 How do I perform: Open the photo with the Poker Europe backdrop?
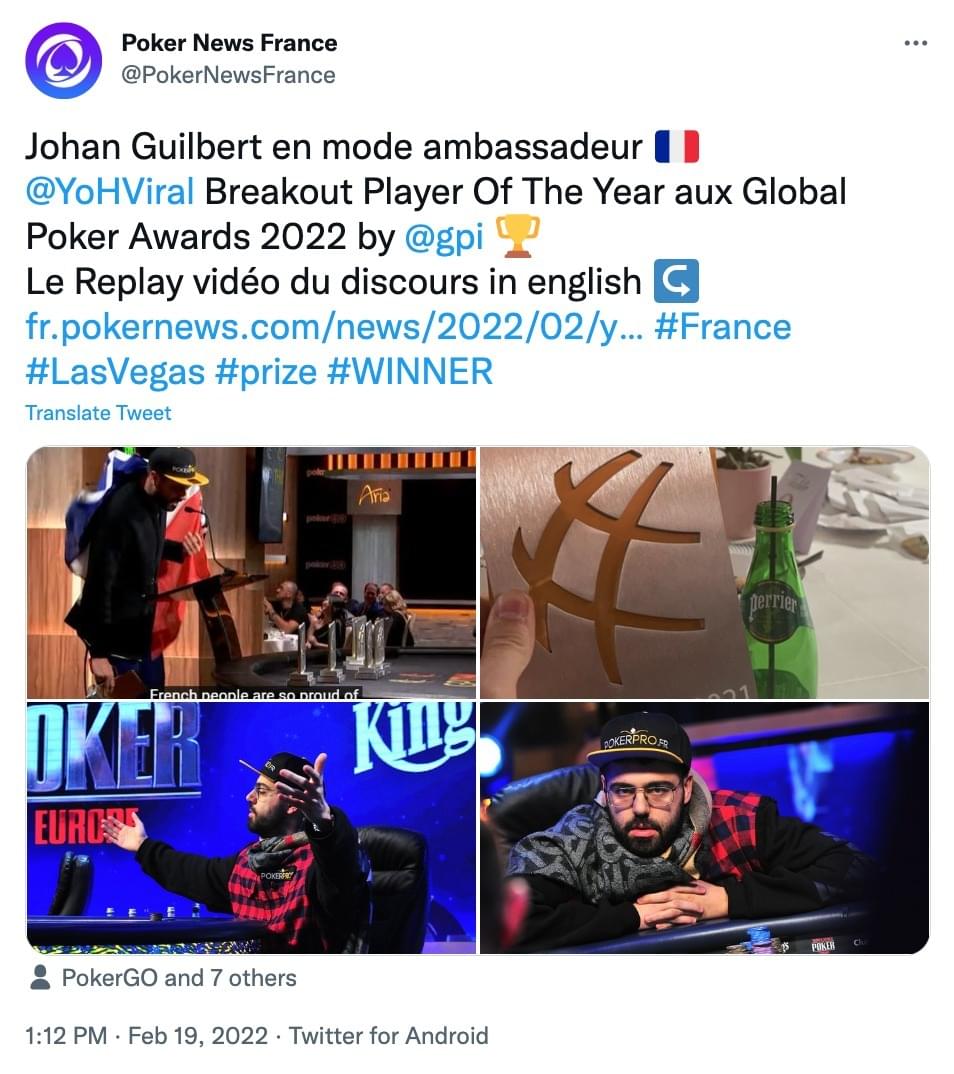(x=251, y=827)
